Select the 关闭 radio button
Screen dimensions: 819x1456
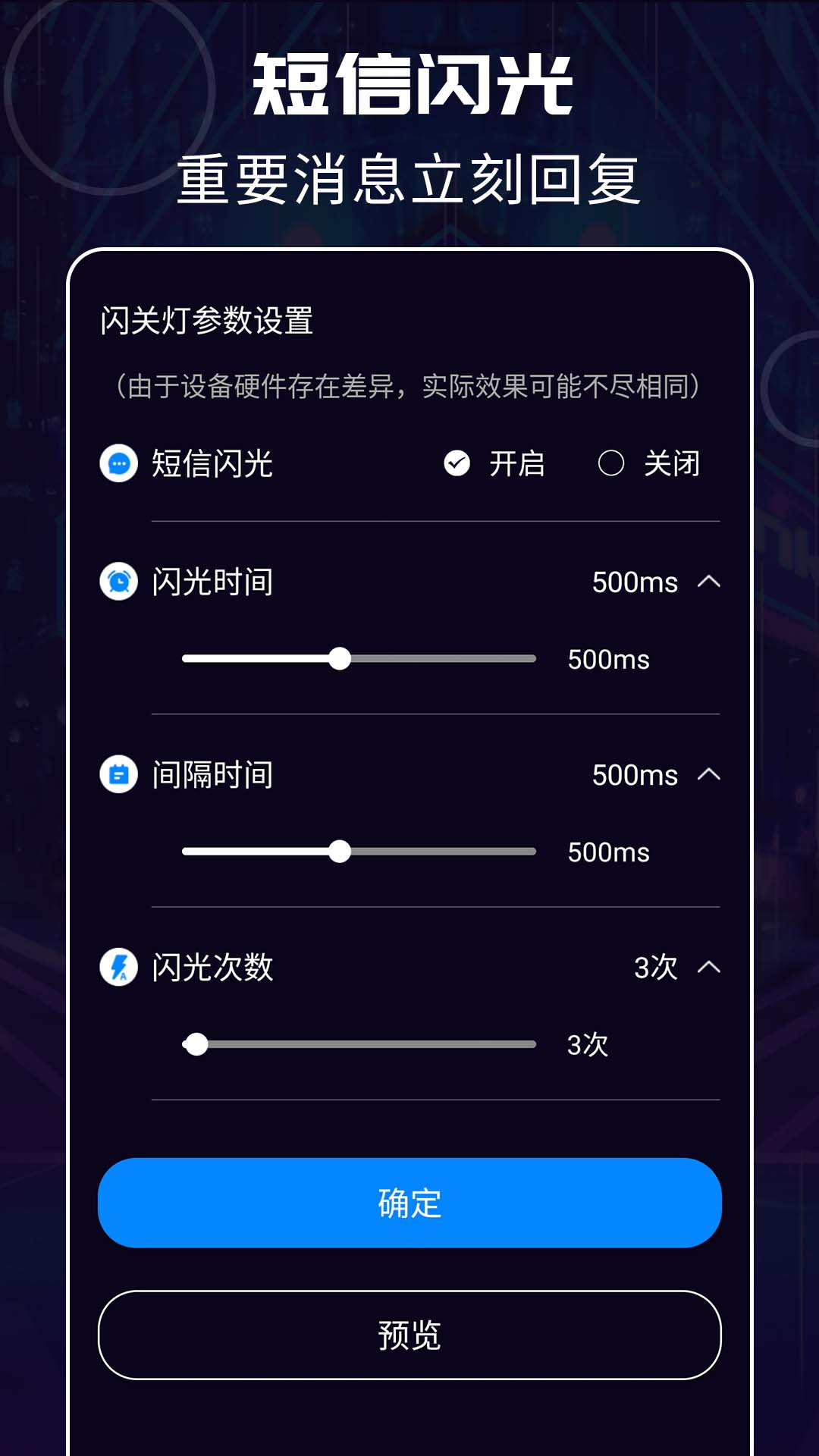(x=613, y=463)
